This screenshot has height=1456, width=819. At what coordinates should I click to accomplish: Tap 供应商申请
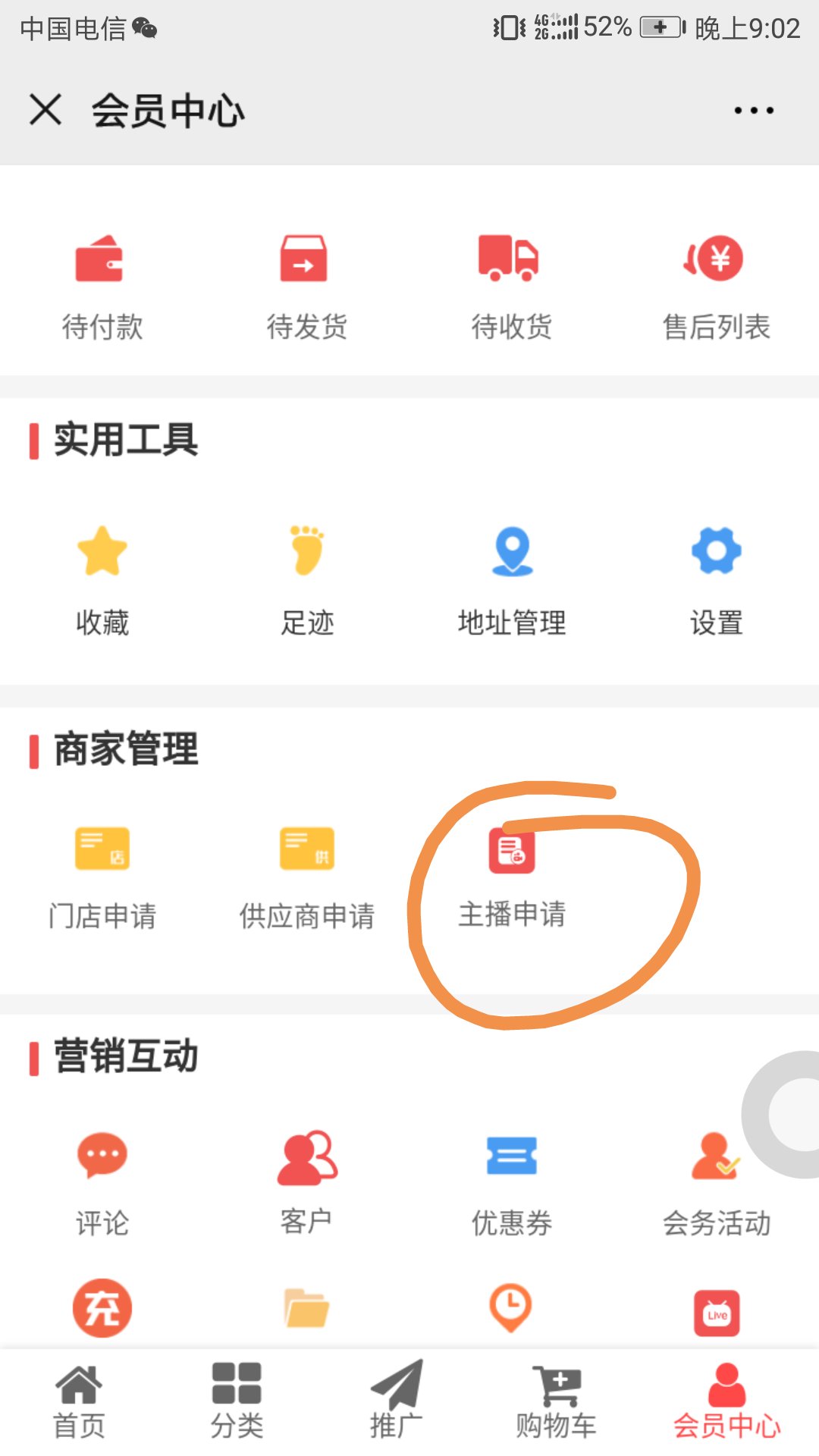click(307, 880)
